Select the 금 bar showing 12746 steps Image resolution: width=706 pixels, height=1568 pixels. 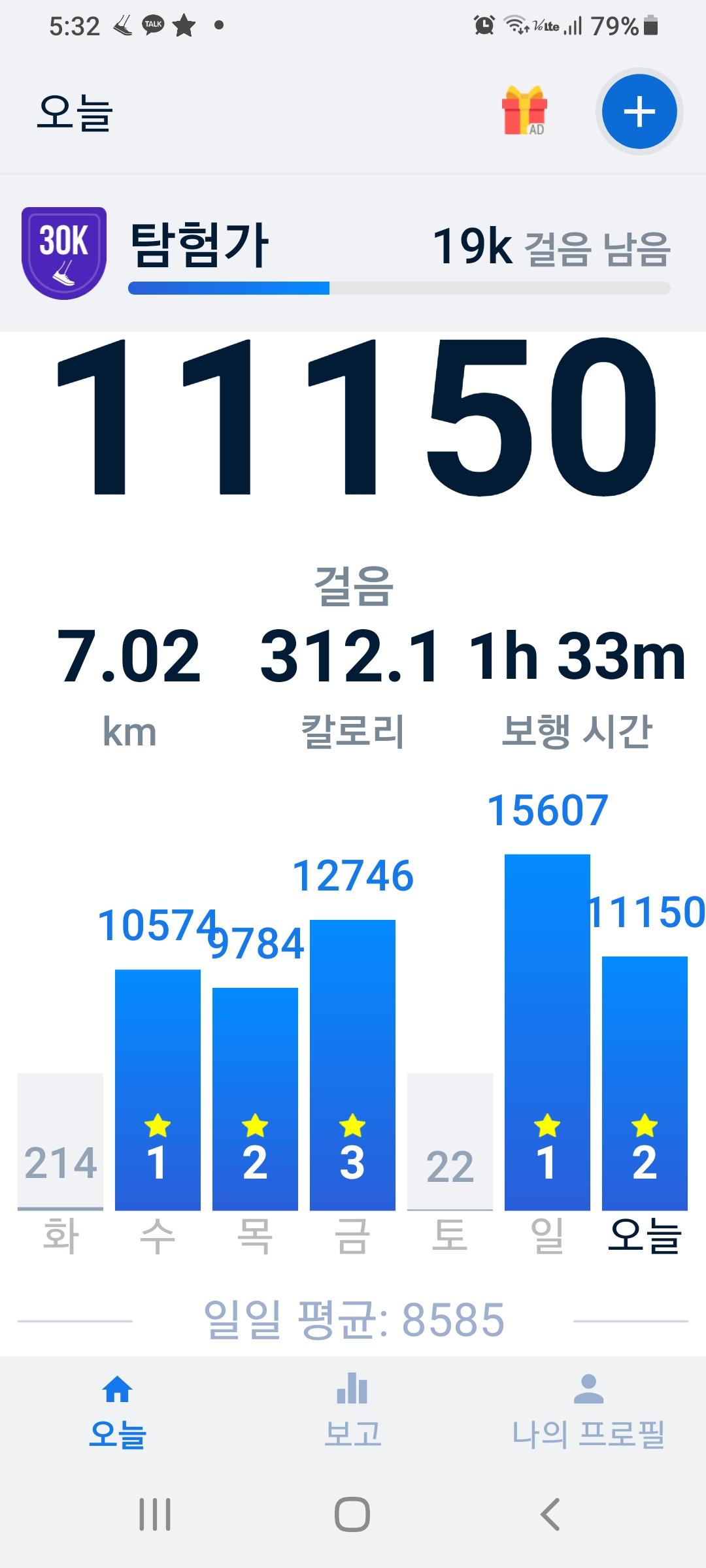coord(352,1065)
